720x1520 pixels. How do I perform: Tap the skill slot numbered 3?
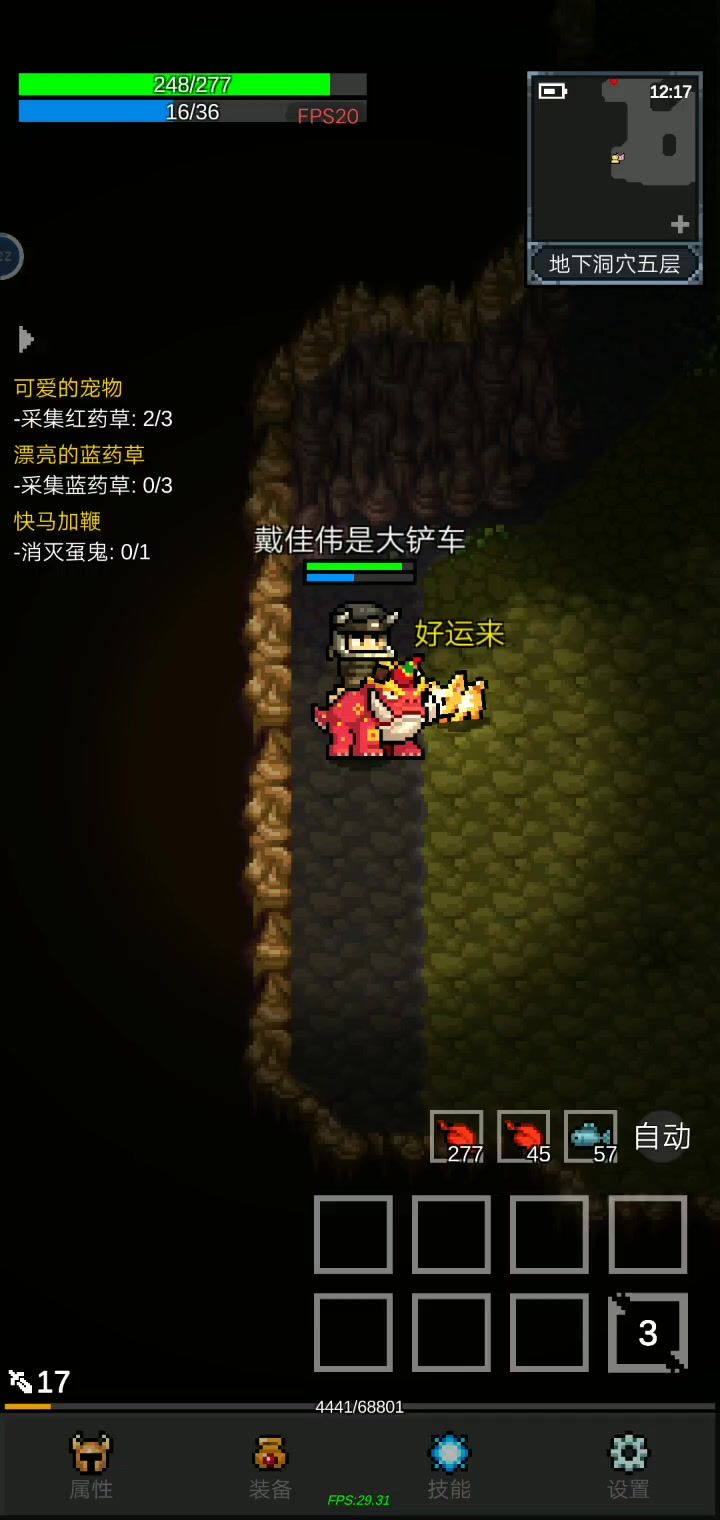click(x=648, y=1332)
